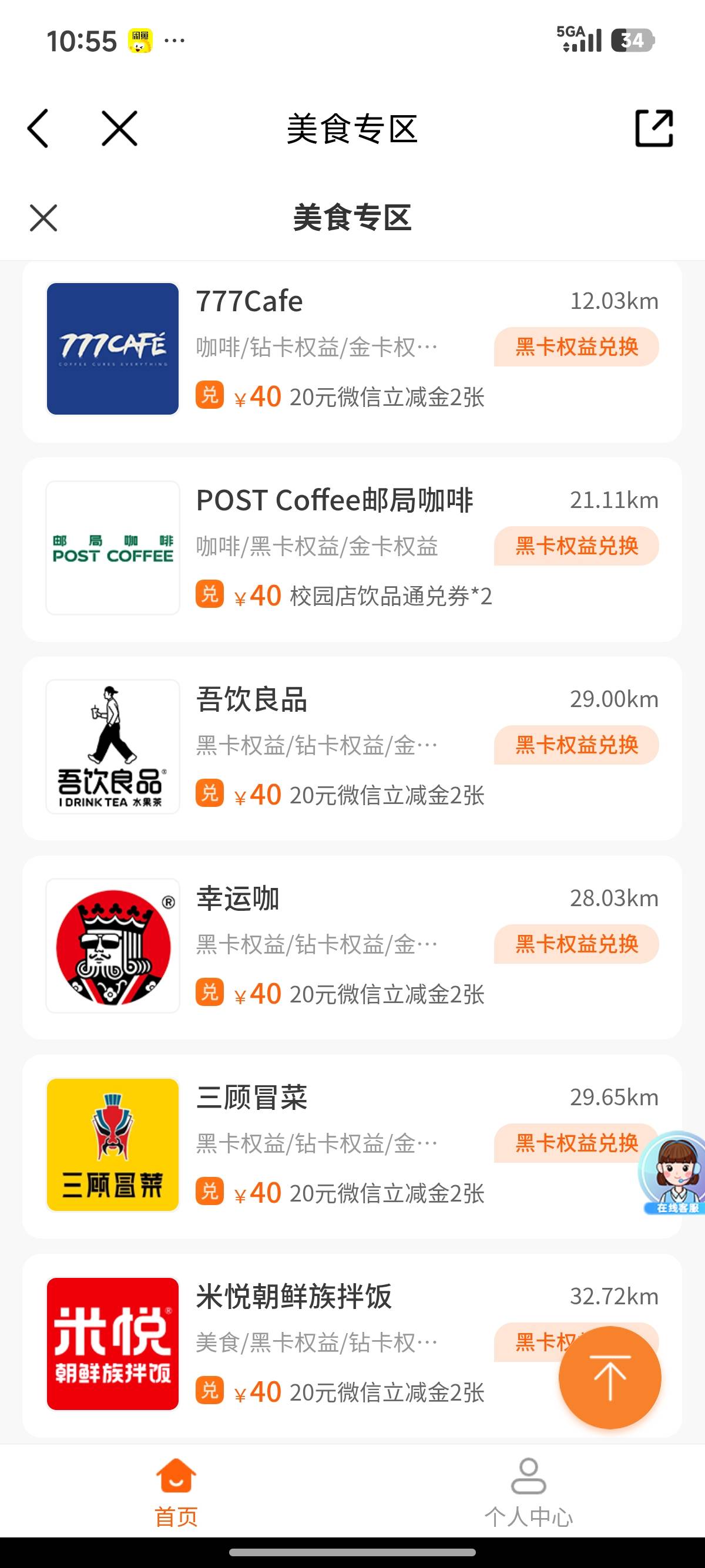Switch to the 首页 tab
Screen dimensions: 705x1568
176,1491
